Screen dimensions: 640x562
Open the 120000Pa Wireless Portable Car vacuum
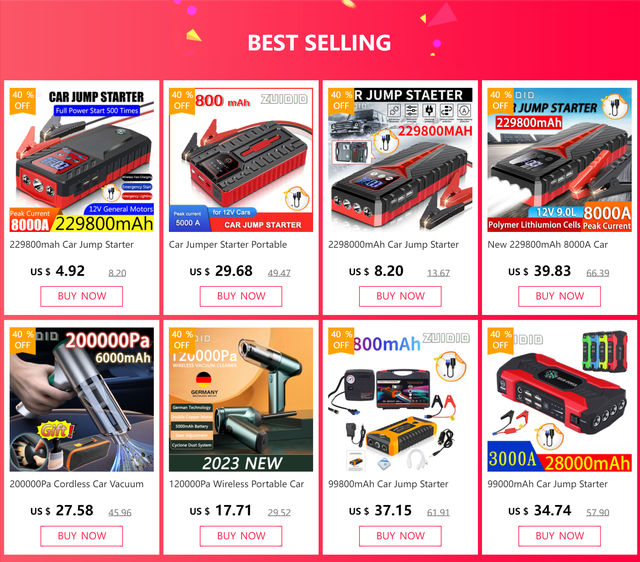[x=241, y=400]
